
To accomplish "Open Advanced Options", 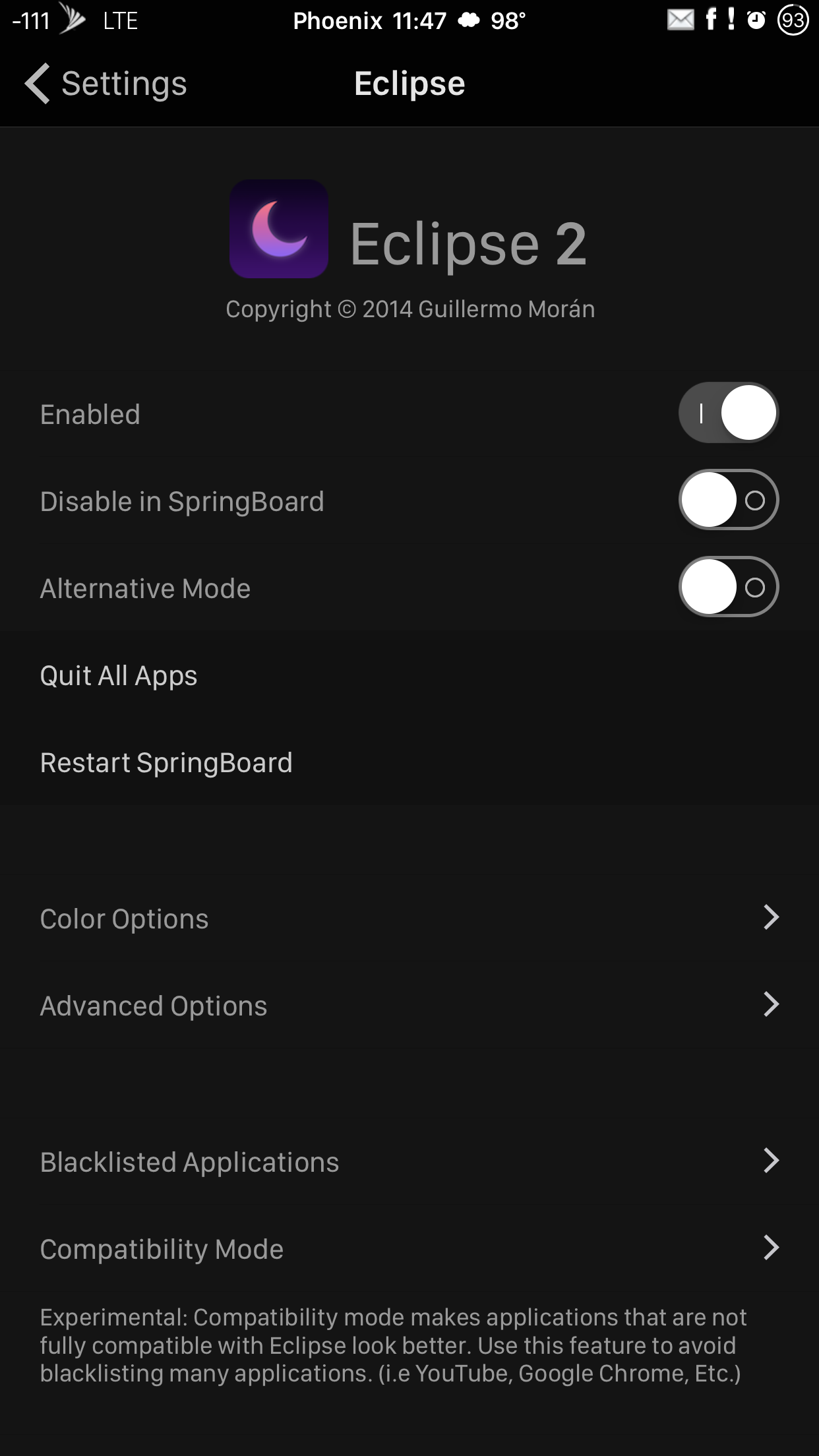I will (409, 1005).
